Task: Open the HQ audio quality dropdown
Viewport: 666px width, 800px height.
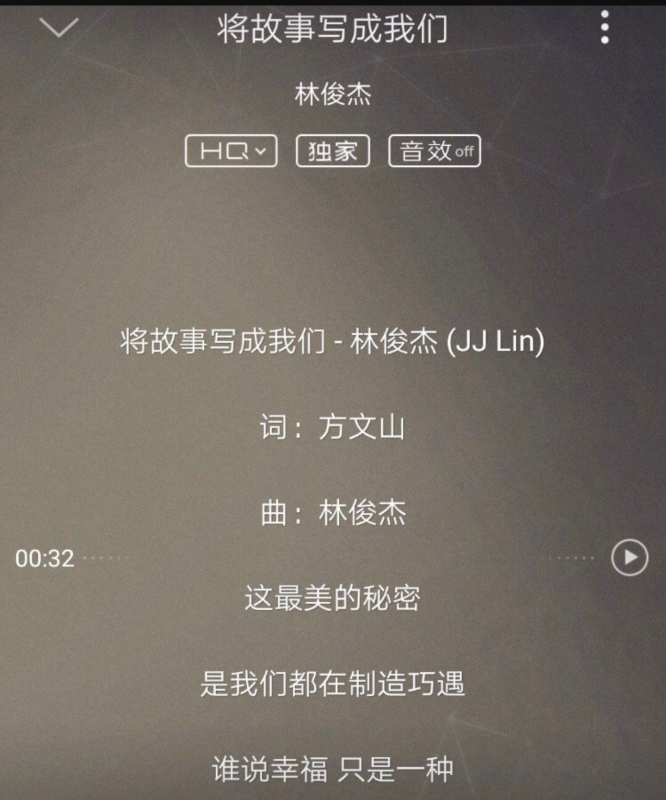Action: click(231, 151)
